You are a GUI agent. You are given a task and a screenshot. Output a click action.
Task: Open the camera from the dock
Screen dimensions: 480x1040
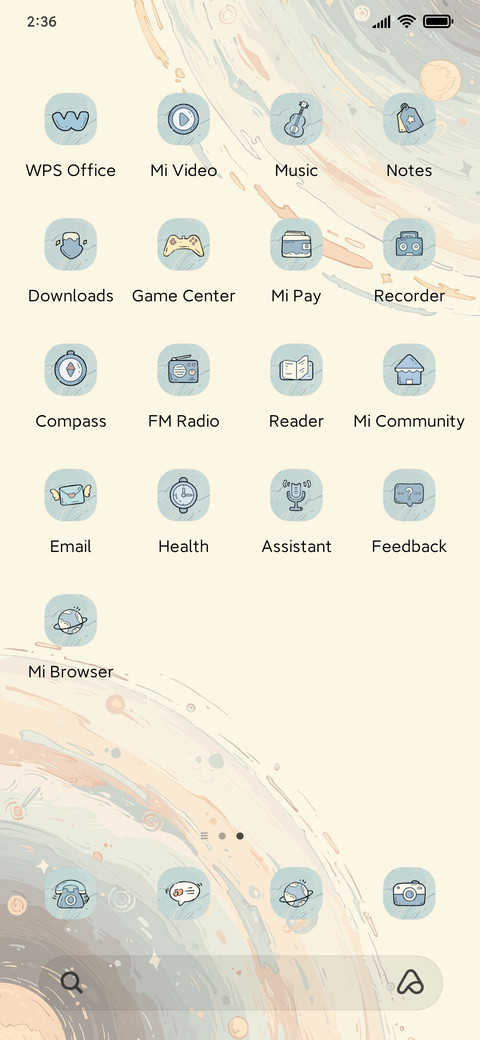pyautogui.click(x=409, y=893)
